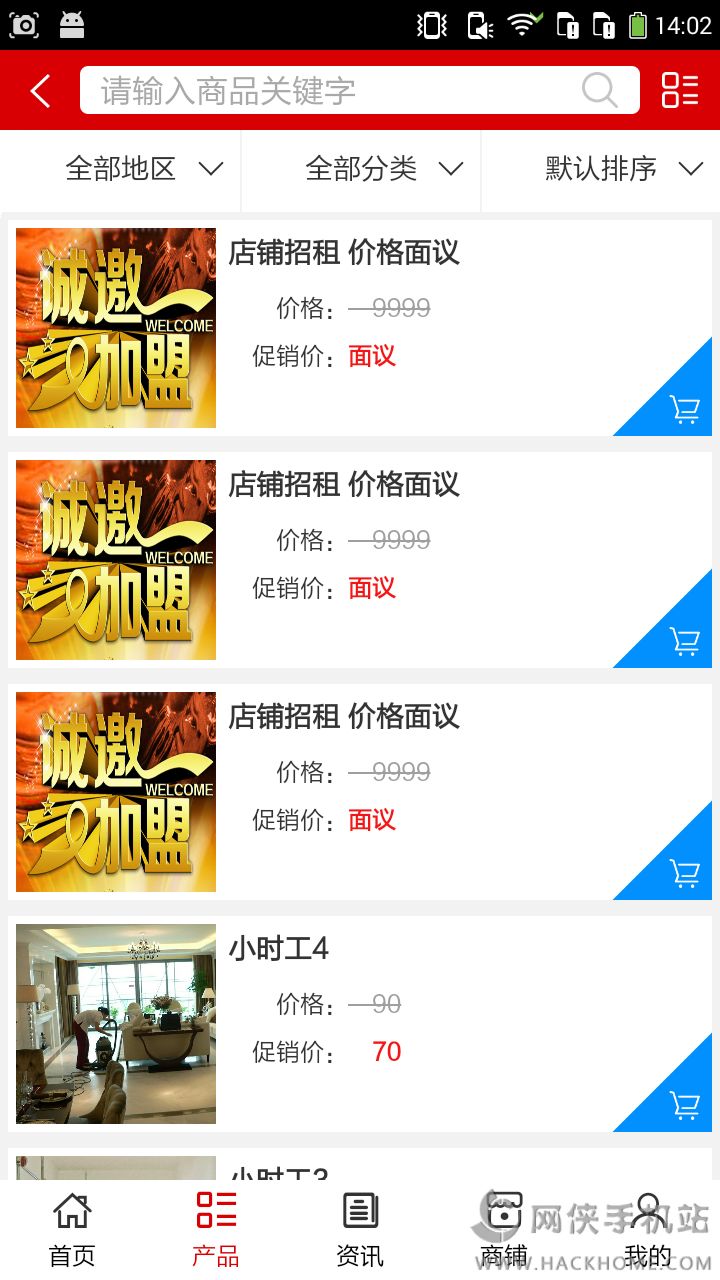Select the 产品 tab

click(216, 1230)
